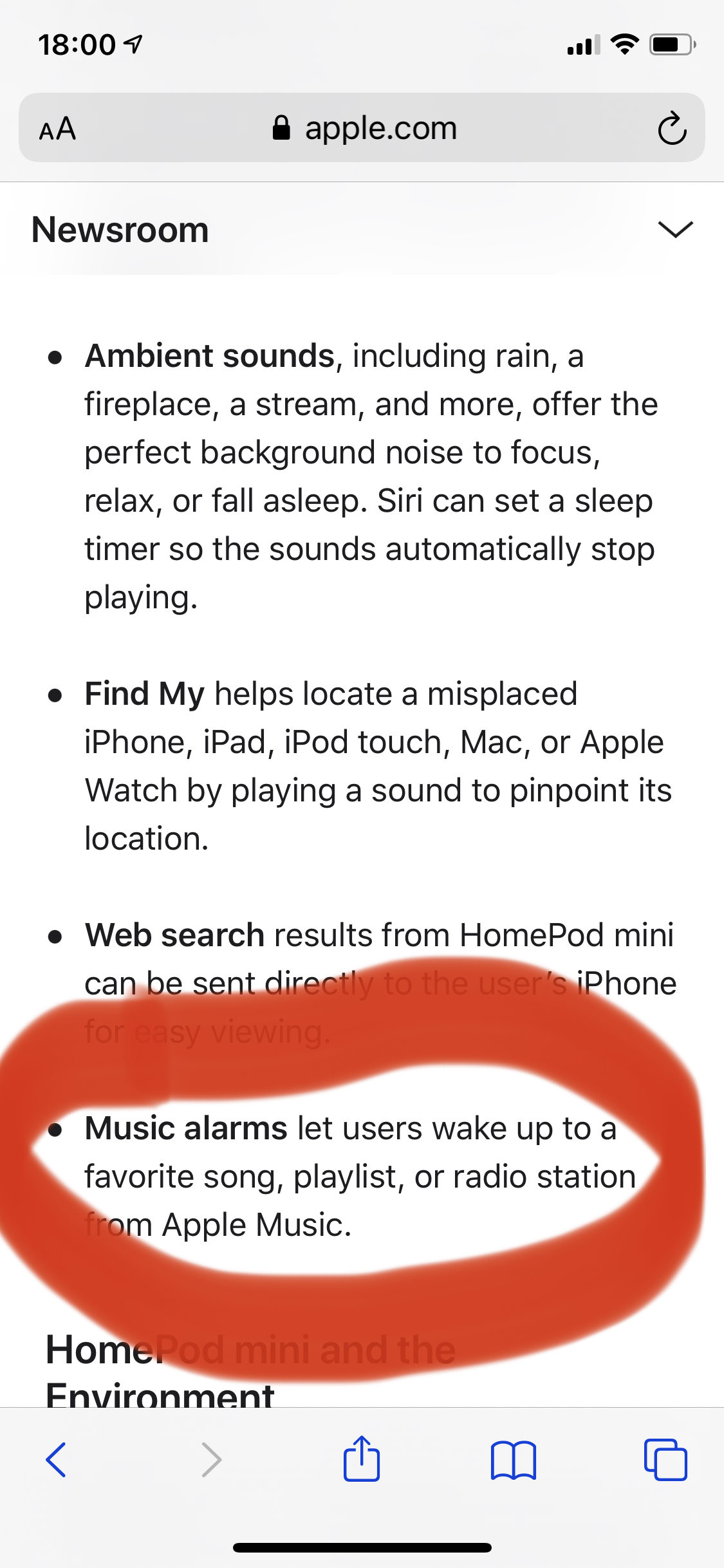Viewport: 724px width, 1568px height.
Task: Show all open tabs
Action: 665,1459
